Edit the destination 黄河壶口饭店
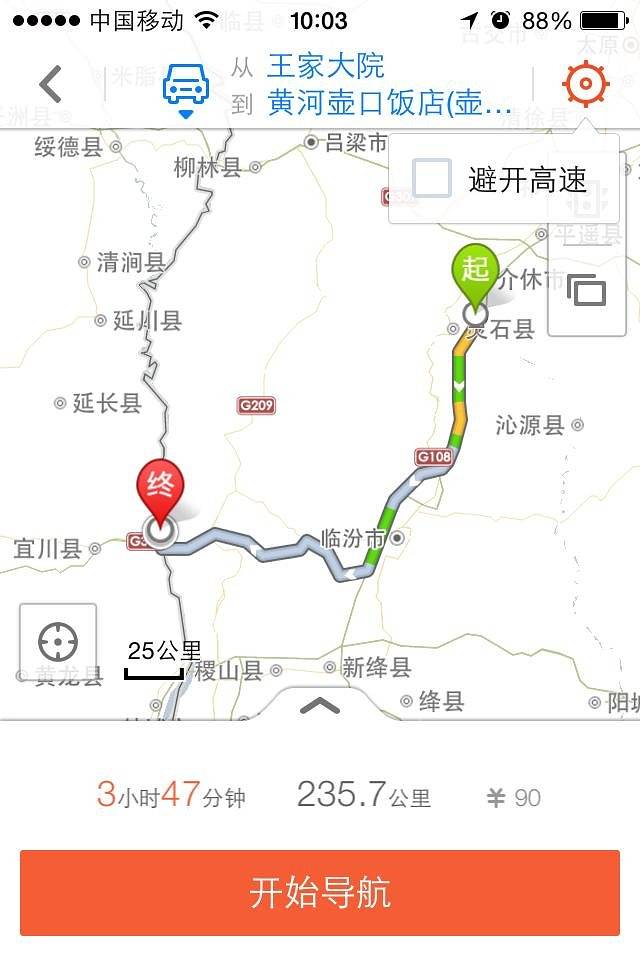640x960 pixels. [x=390, y=104]
